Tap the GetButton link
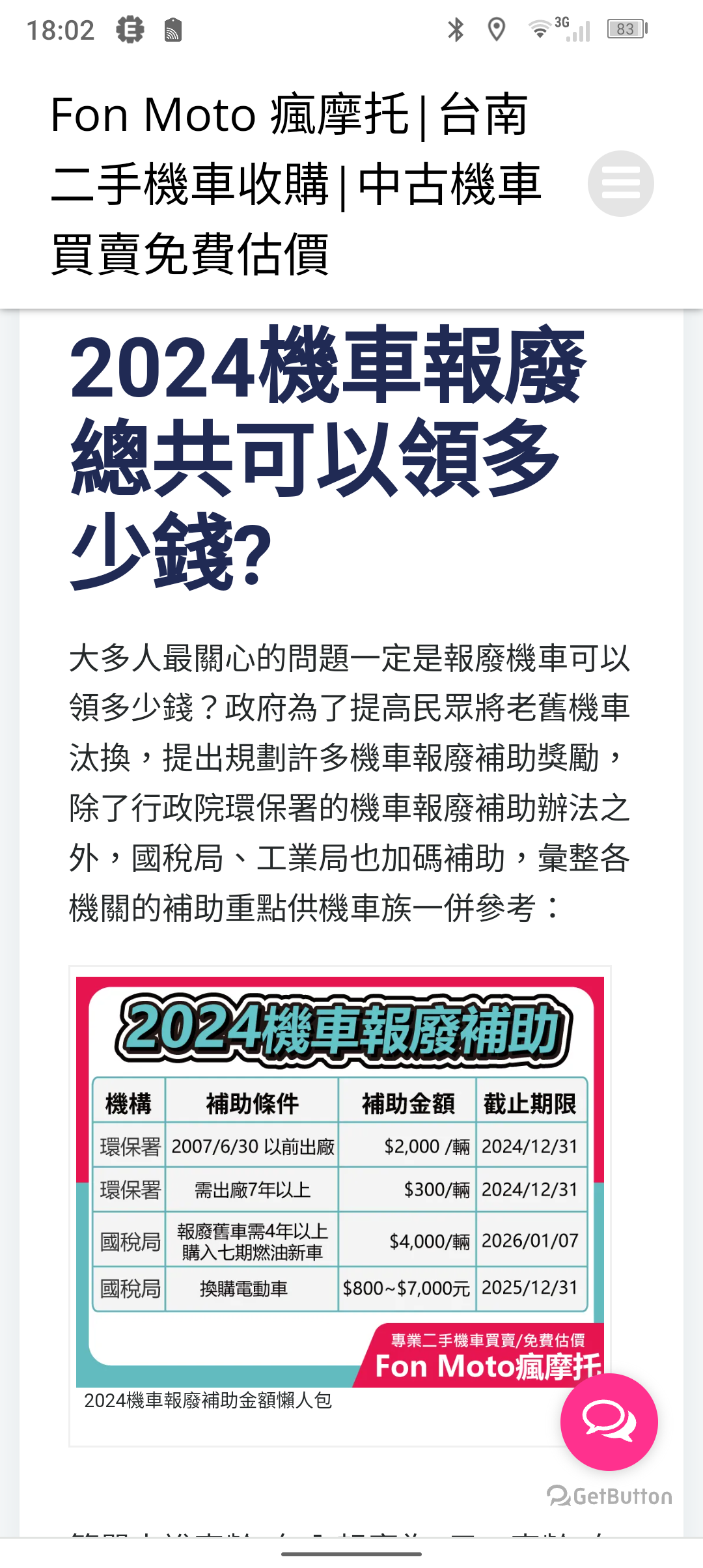This screenshot has height=1568, width=703. pyautogui.click(x=610, y=1496)
